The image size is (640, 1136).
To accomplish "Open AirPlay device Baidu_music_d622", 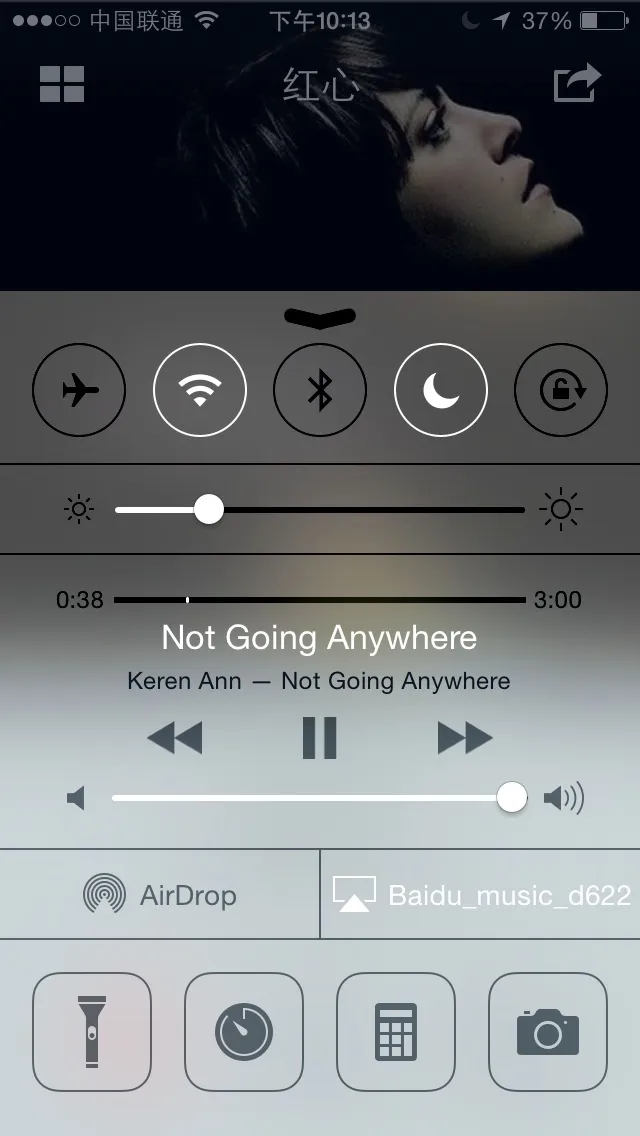I will click(x=481, y=895).
